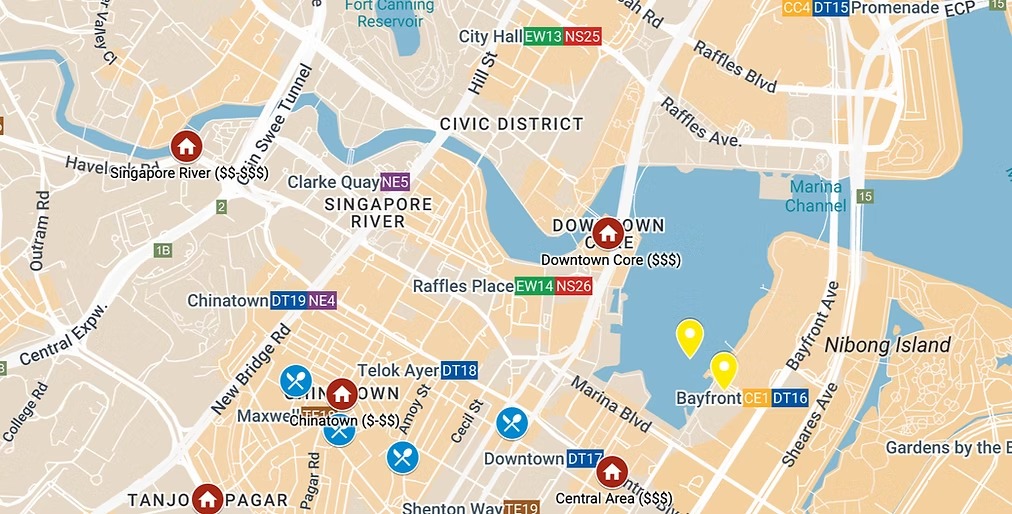Select the Tanjong Pagar house marker
The width and height of the screenshot is (1012, 514).
(208, 498)
